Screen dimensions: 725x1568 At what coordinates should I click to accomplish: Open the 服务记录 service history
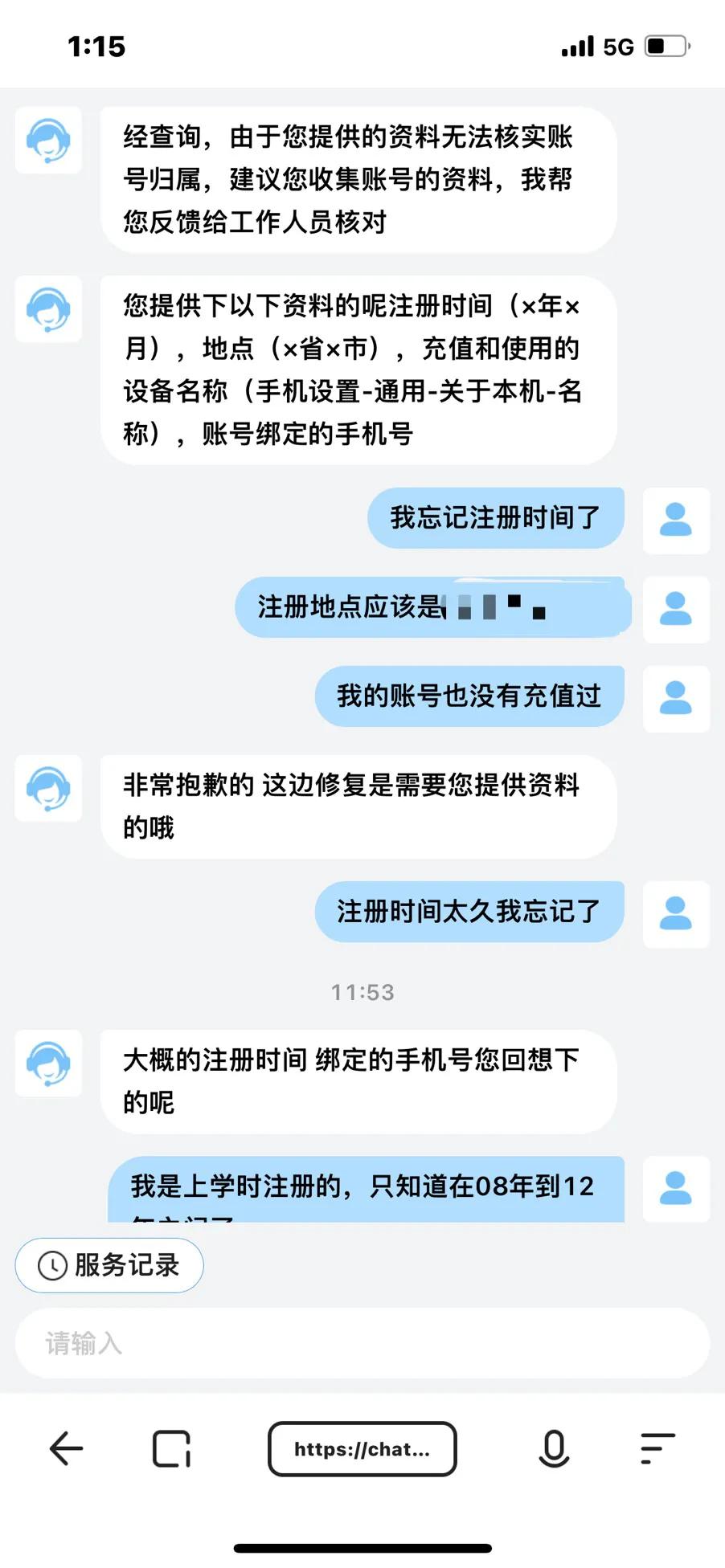tap(109, 1265)
